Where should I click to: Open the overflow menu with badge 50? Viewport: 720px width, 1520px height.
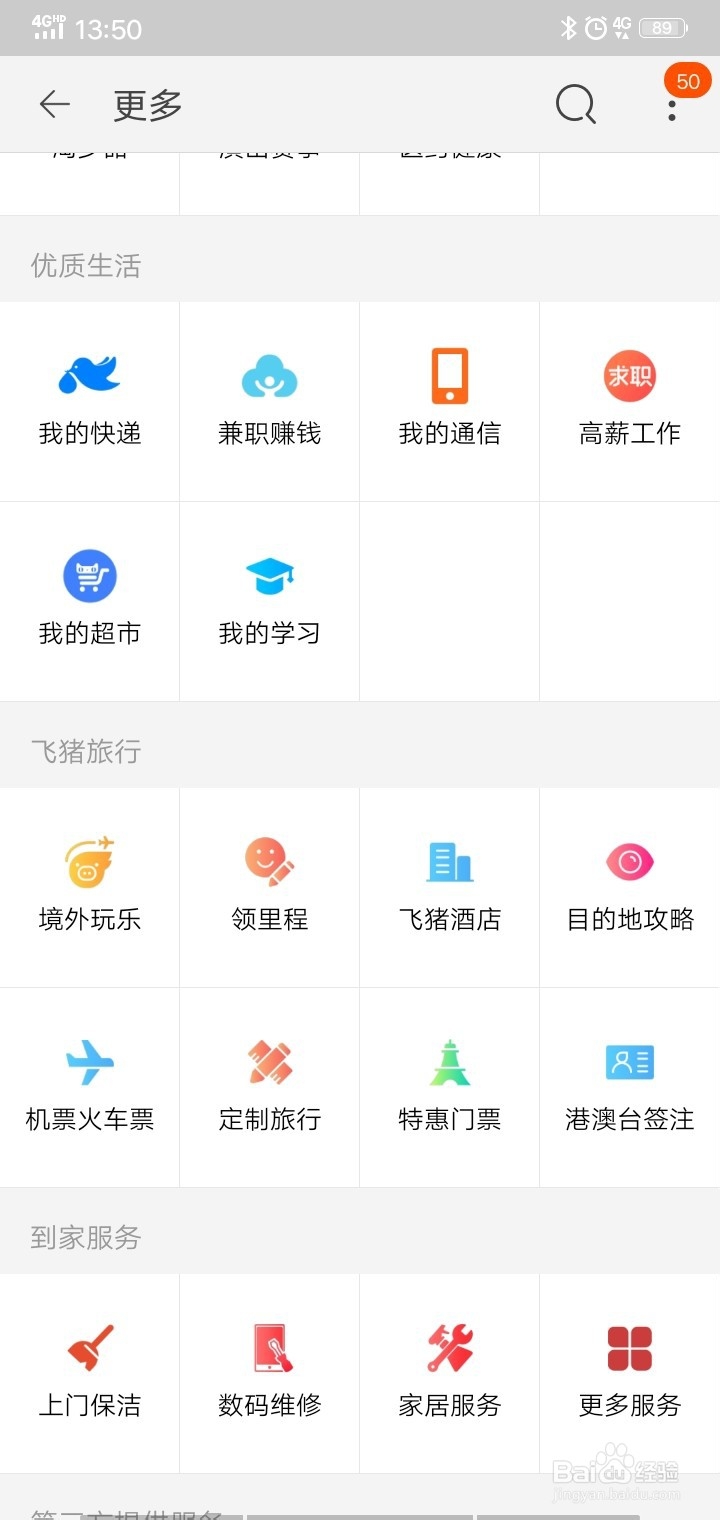click(x=673, y=104)
